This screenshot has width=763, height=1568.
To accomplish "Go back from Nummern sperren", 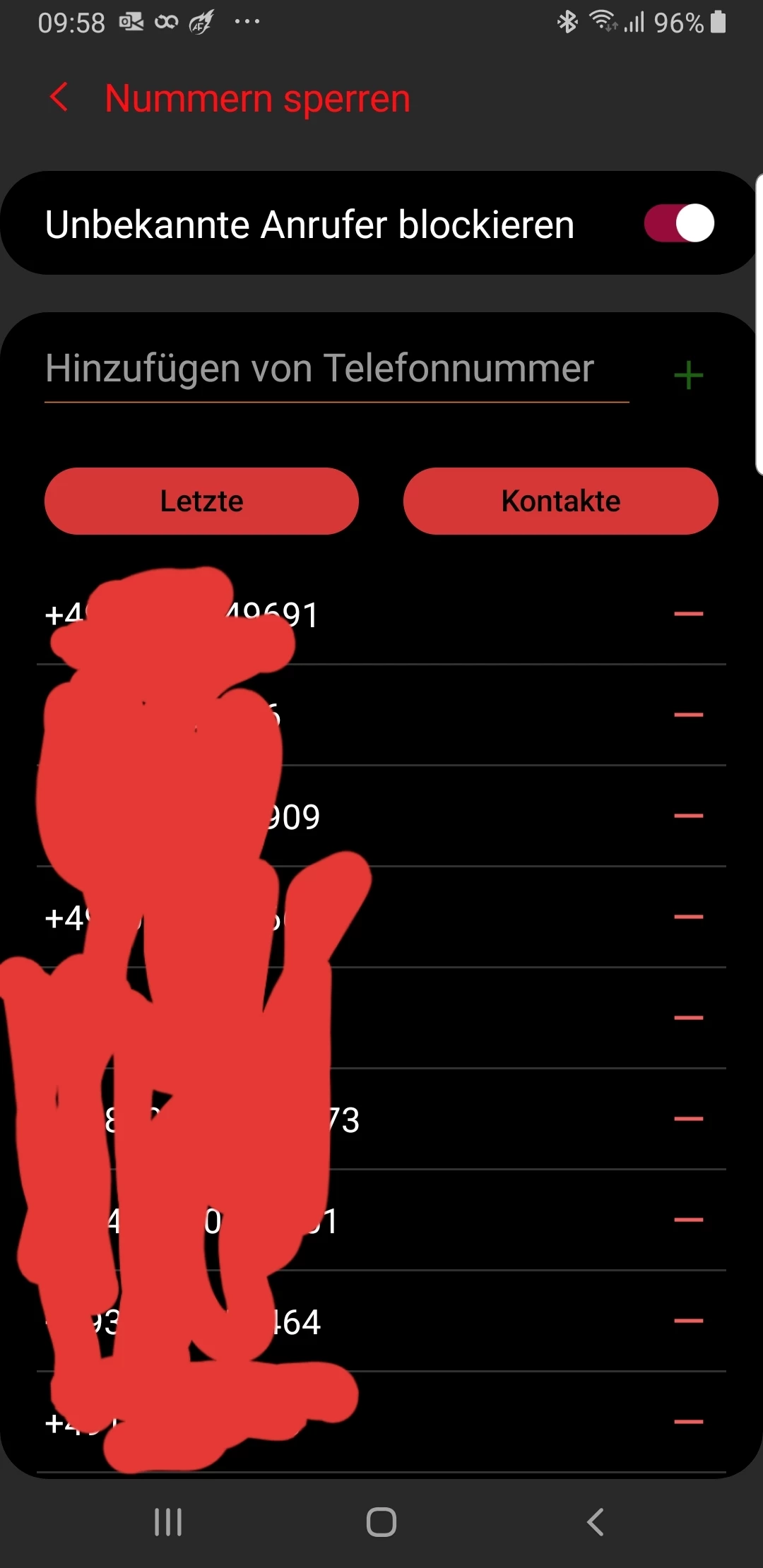I will (x=59, y=97).
